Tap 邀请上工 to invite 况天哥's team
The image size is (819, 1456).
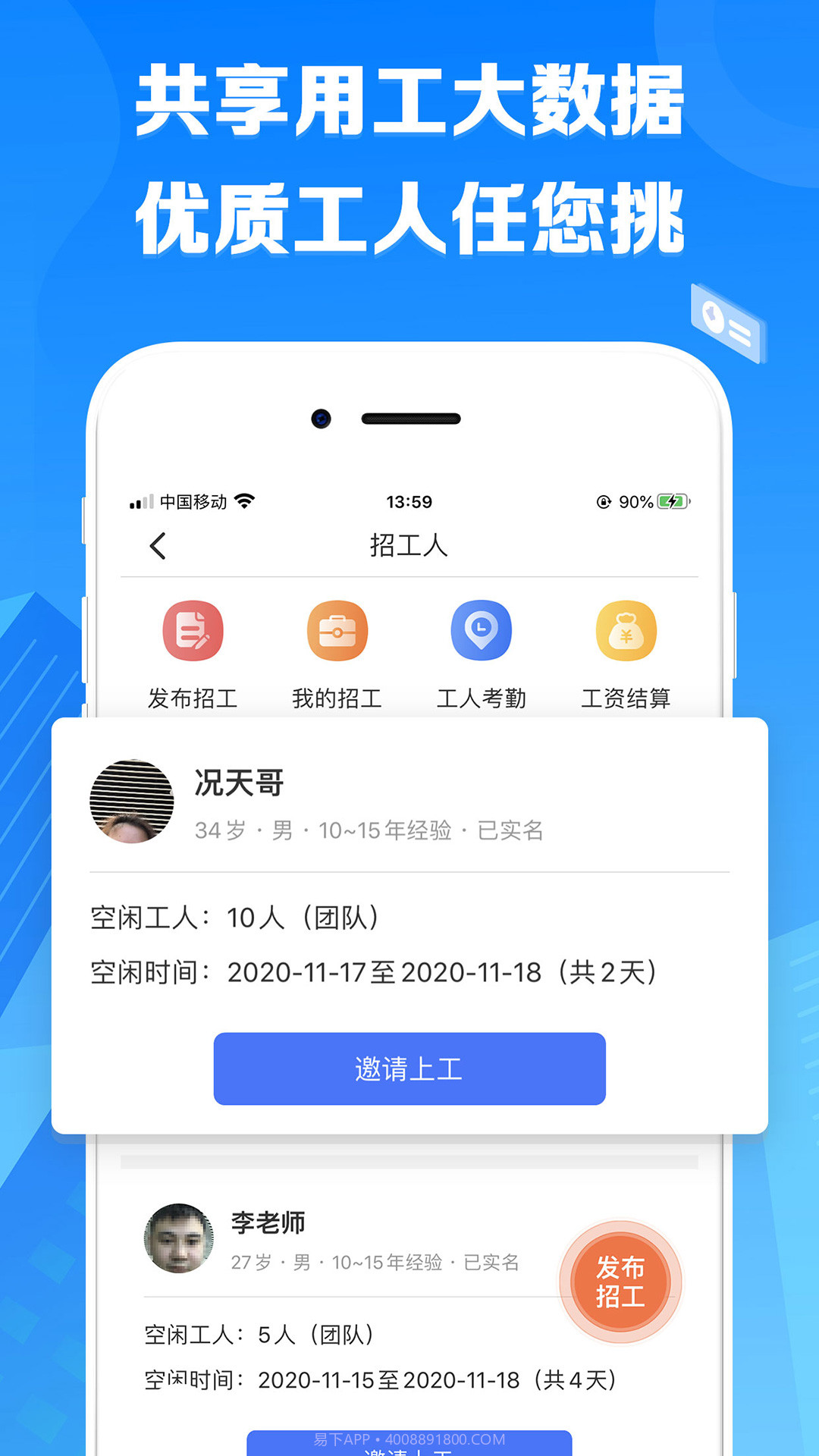[409, 1069]
